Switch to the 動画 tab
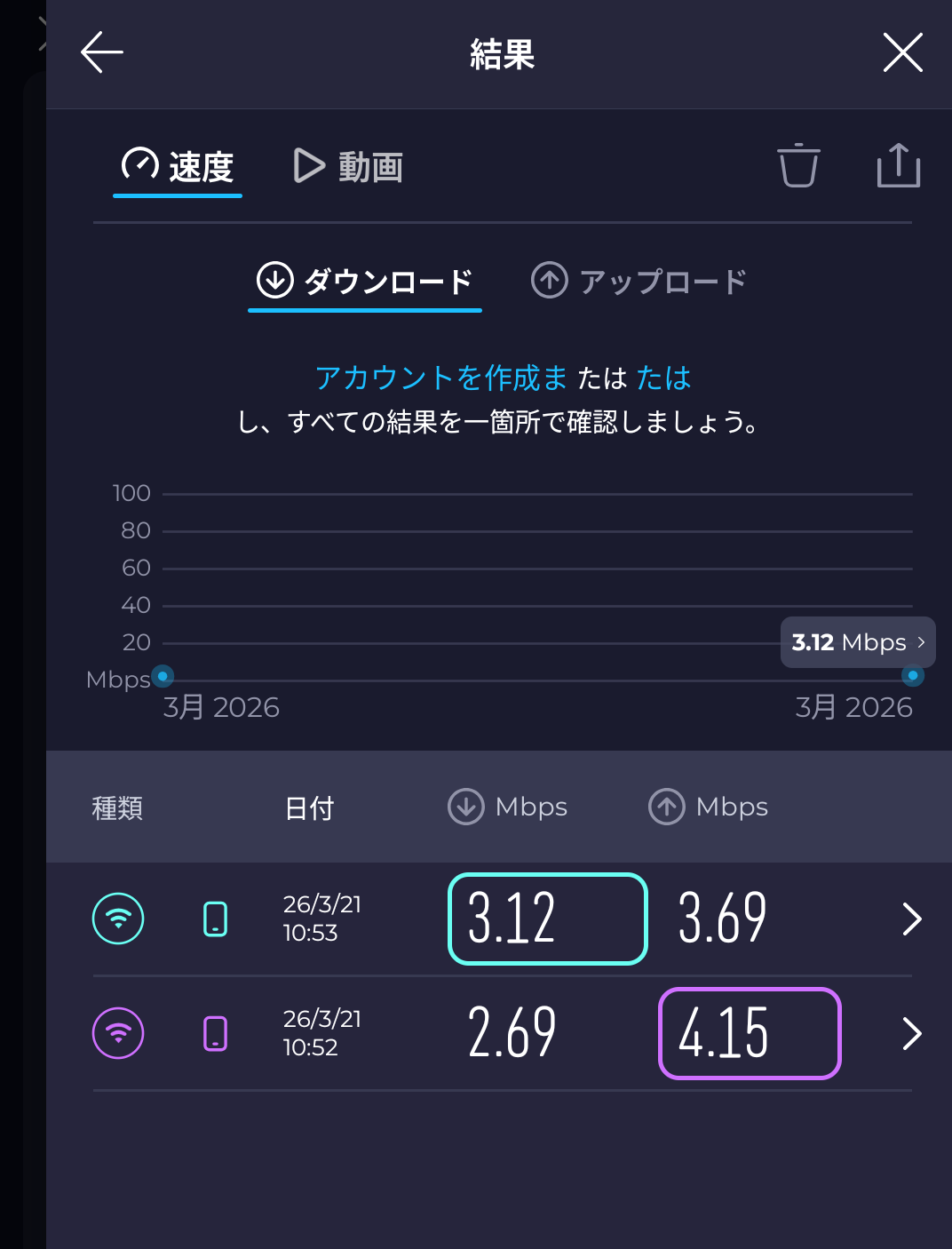This screenshot has width=952, height=1249. (348, 166)
